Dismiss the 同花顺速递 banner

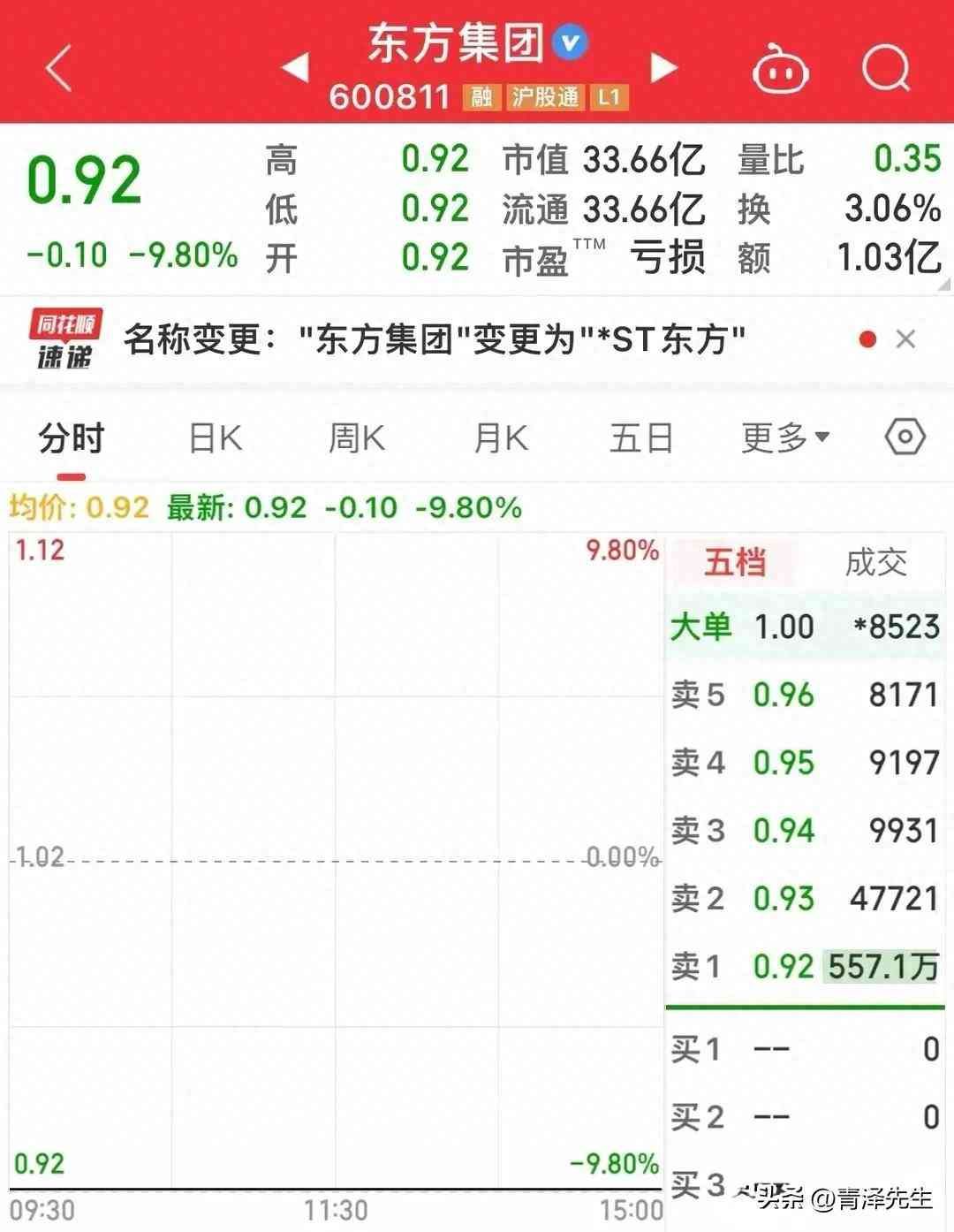(x=905, y=339)
